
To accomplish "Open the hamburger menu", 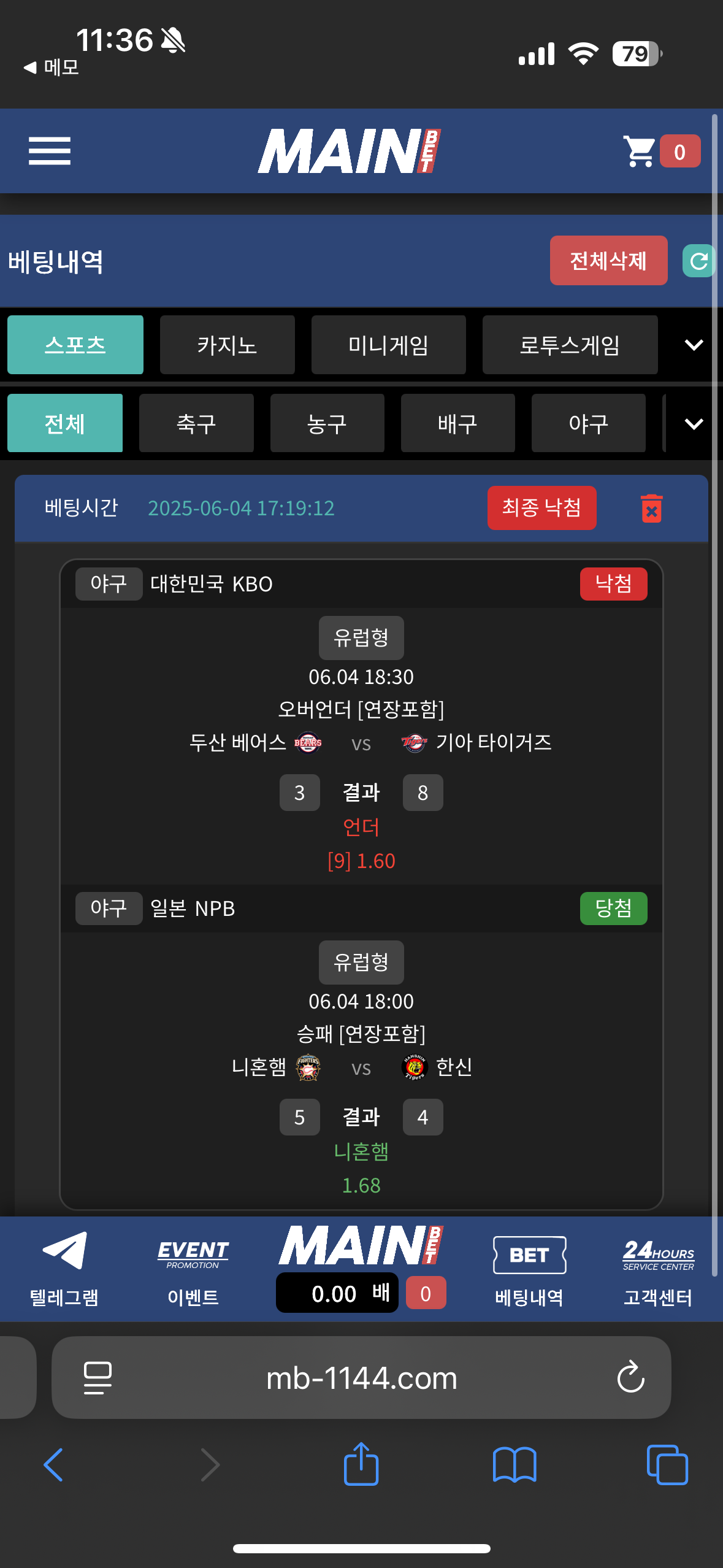I will tap(50, 151).
